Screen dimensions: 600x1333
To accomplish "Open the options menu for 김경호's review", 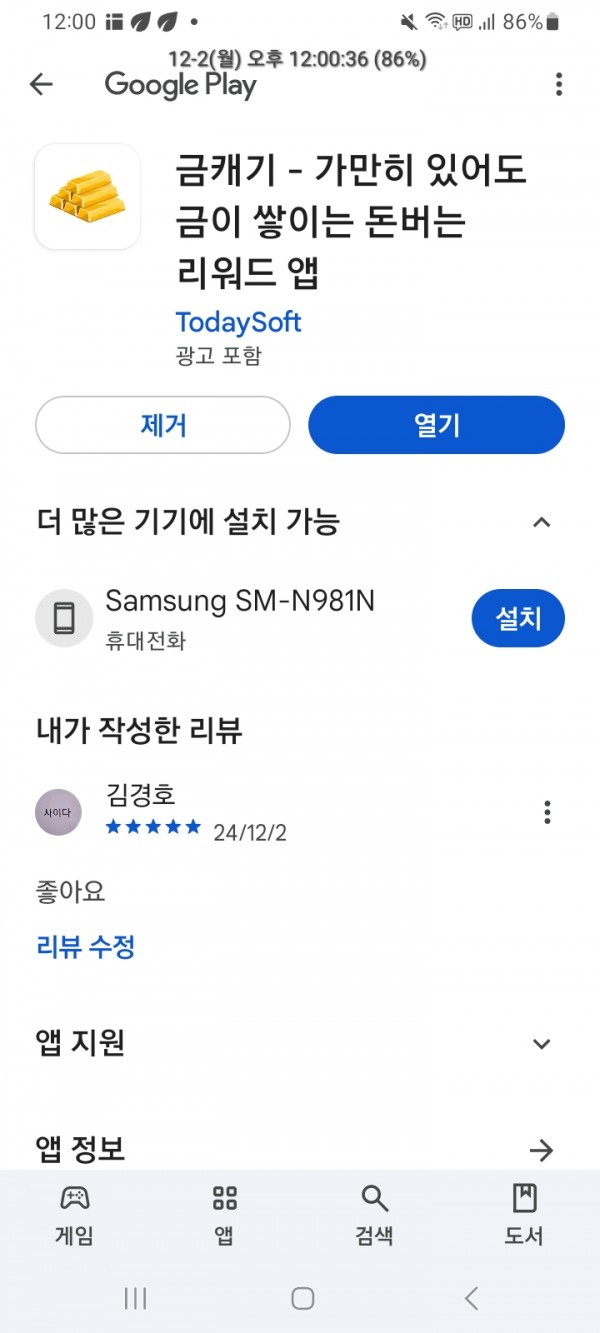I will (547, 812).
